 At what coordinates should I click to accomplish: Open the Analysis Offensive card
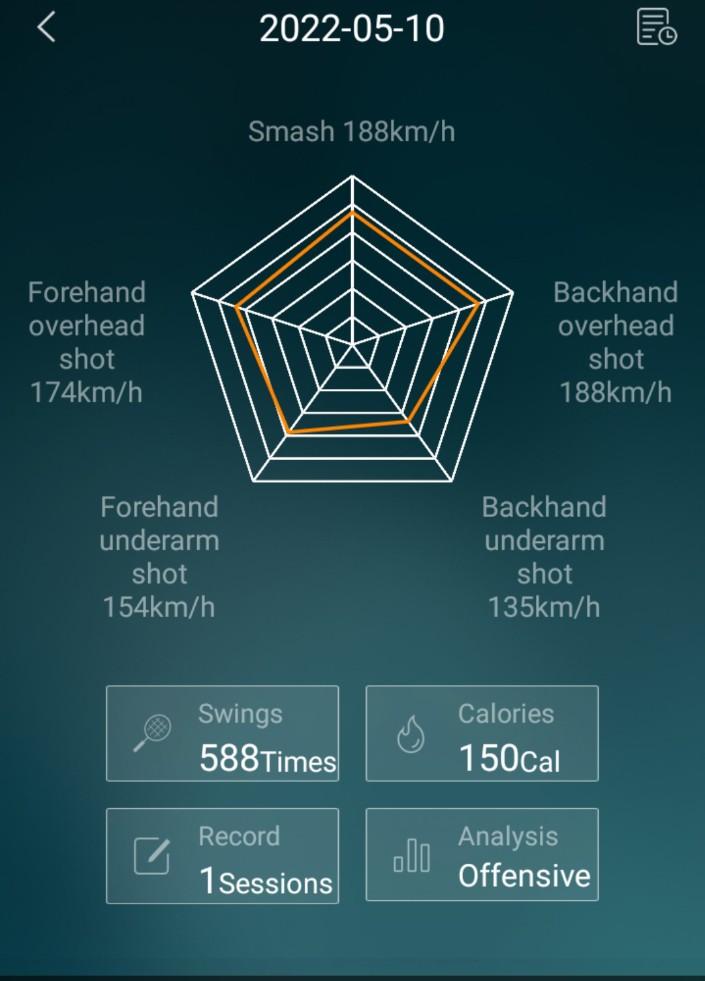coord(482,856)
